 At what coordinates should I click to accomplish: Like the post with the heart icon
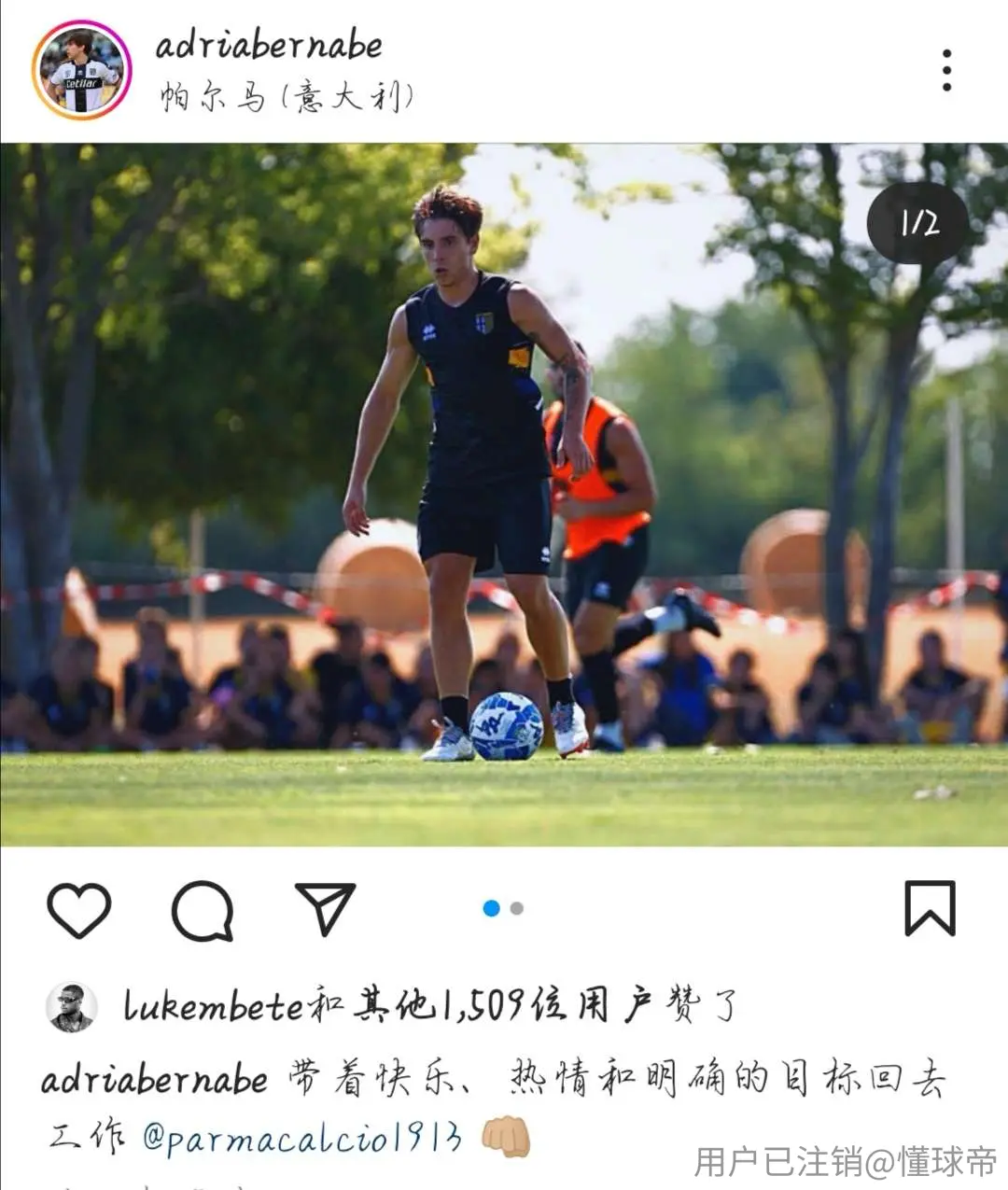79,909
